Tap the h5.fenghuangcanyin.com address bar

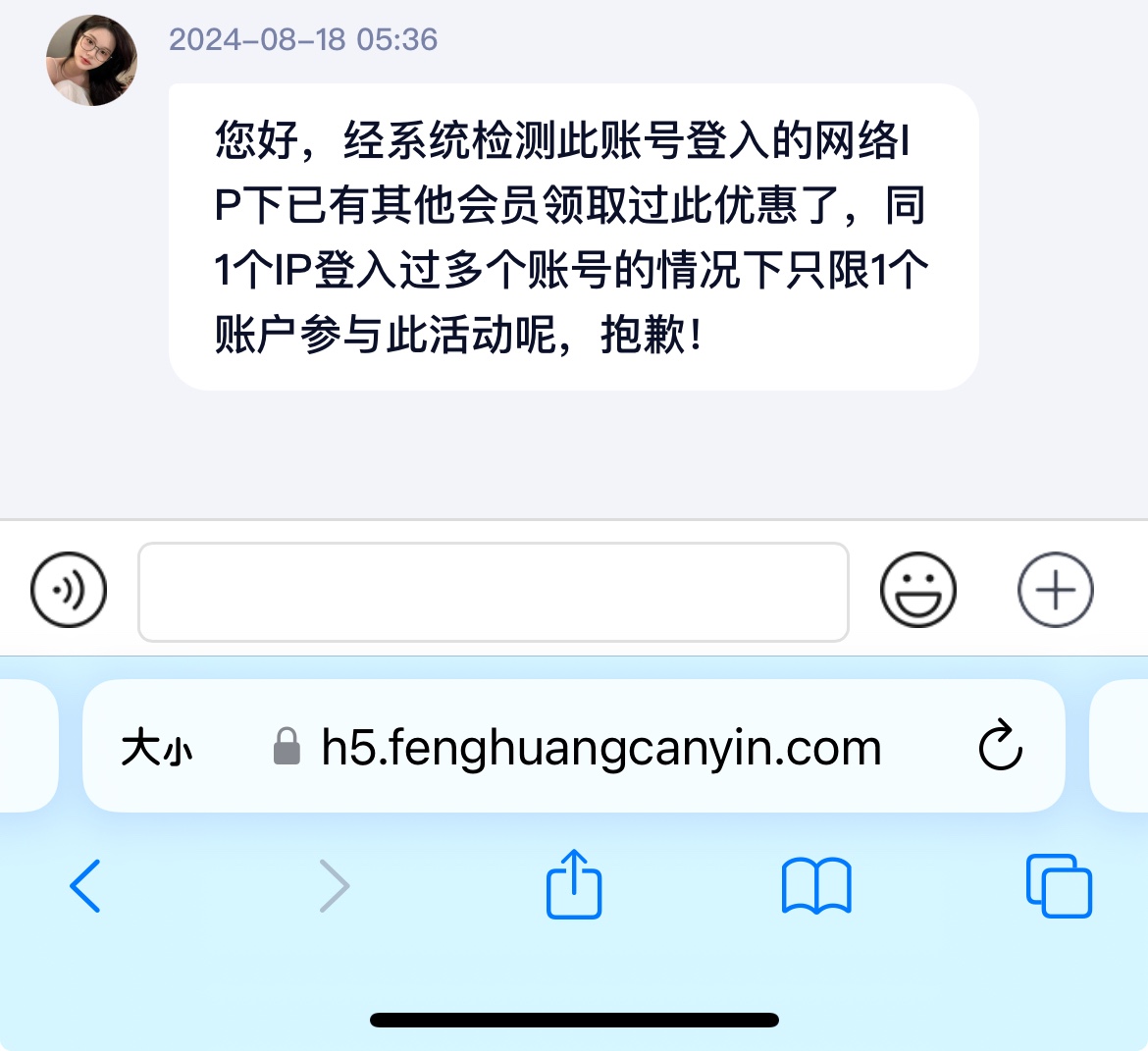600,748
